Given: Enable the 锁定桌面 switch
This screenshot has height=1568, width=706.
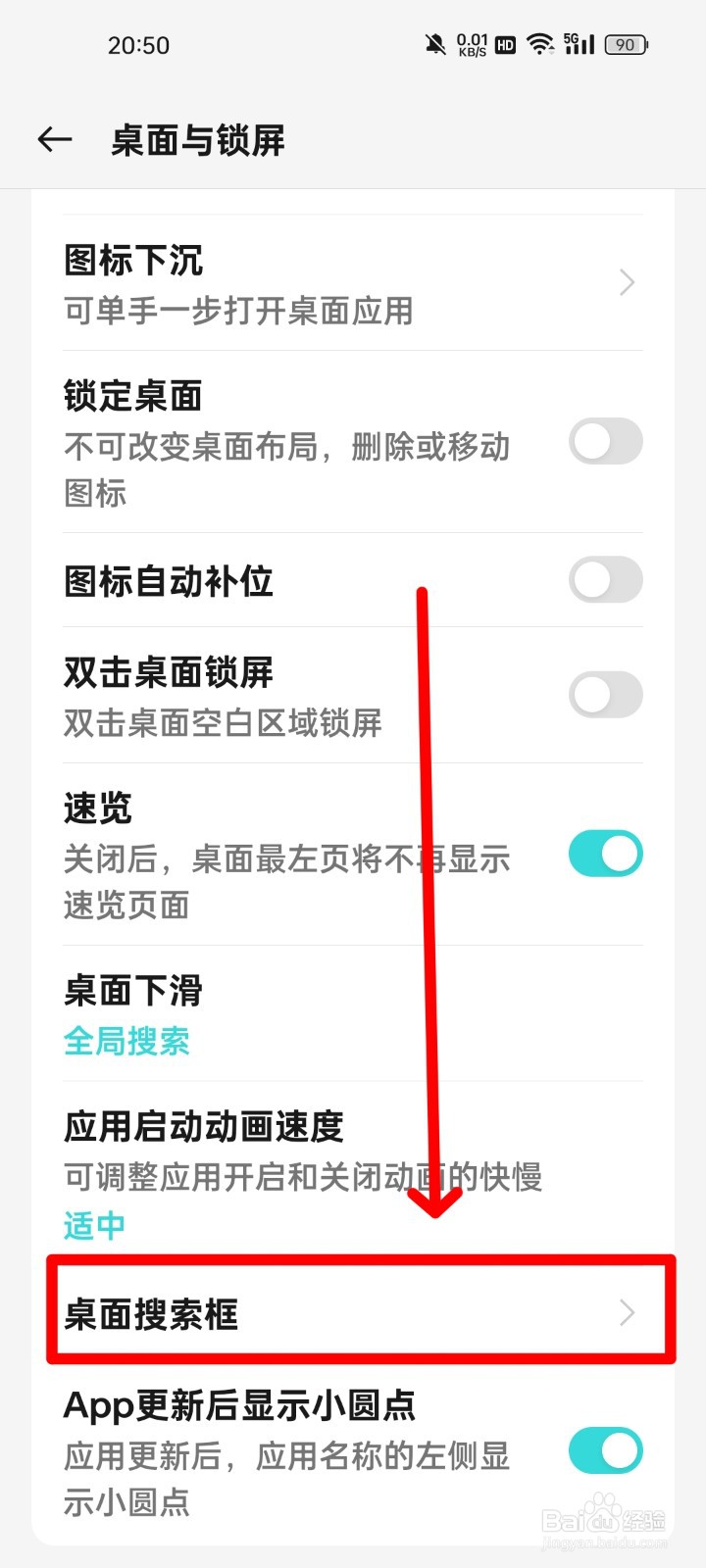Looking at the screenshot, I should click(x=605, y=442).
